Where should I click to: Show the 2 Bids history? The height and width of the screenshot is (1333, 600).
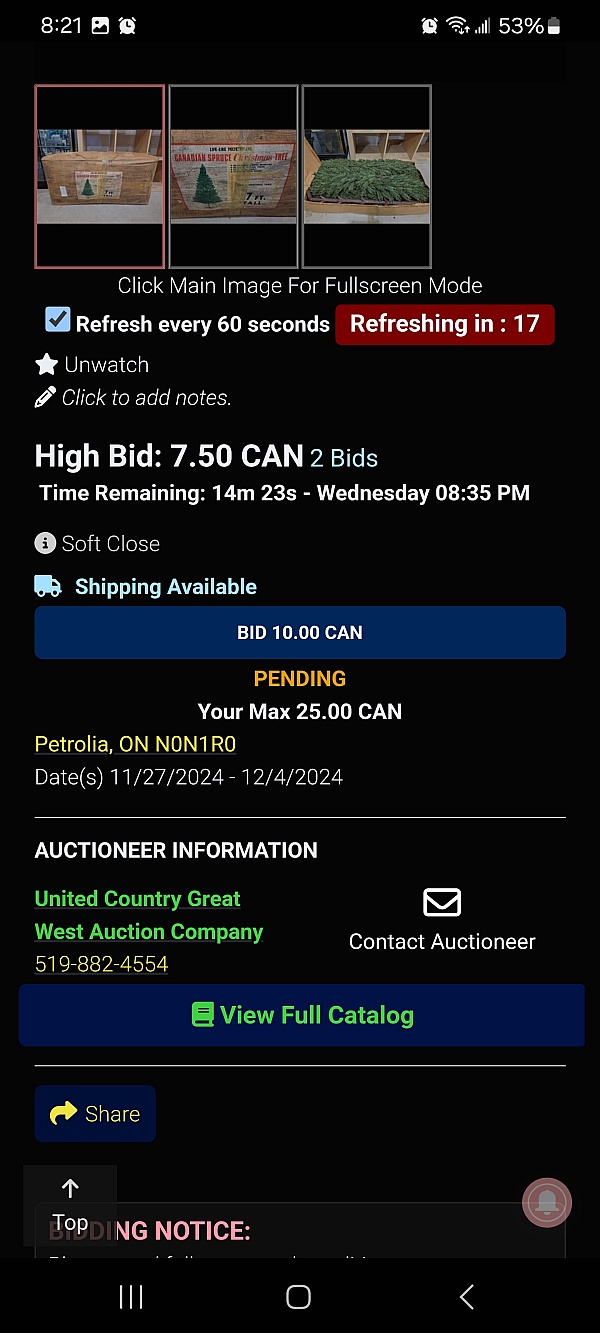coord(344,458)
